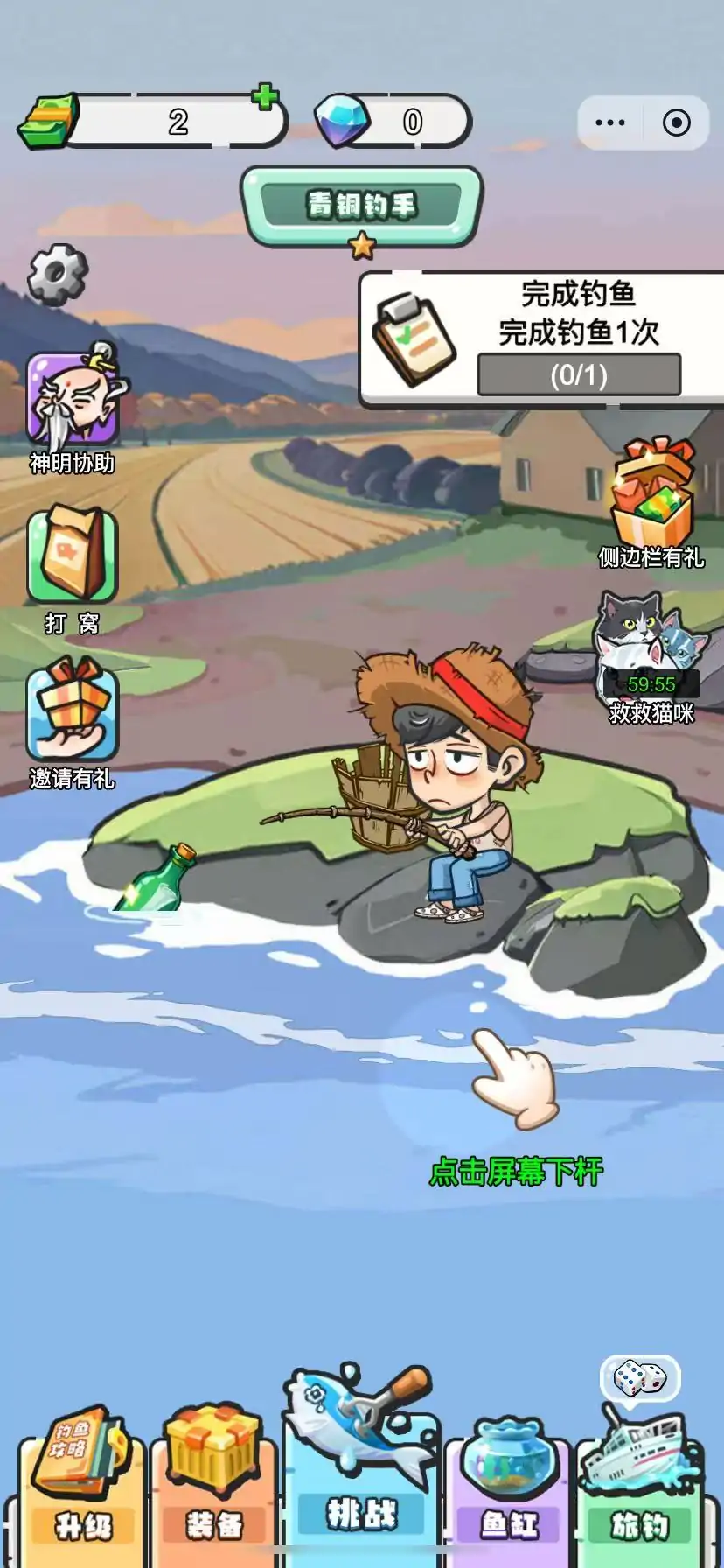Open the settings gear

tap(58, 275)
